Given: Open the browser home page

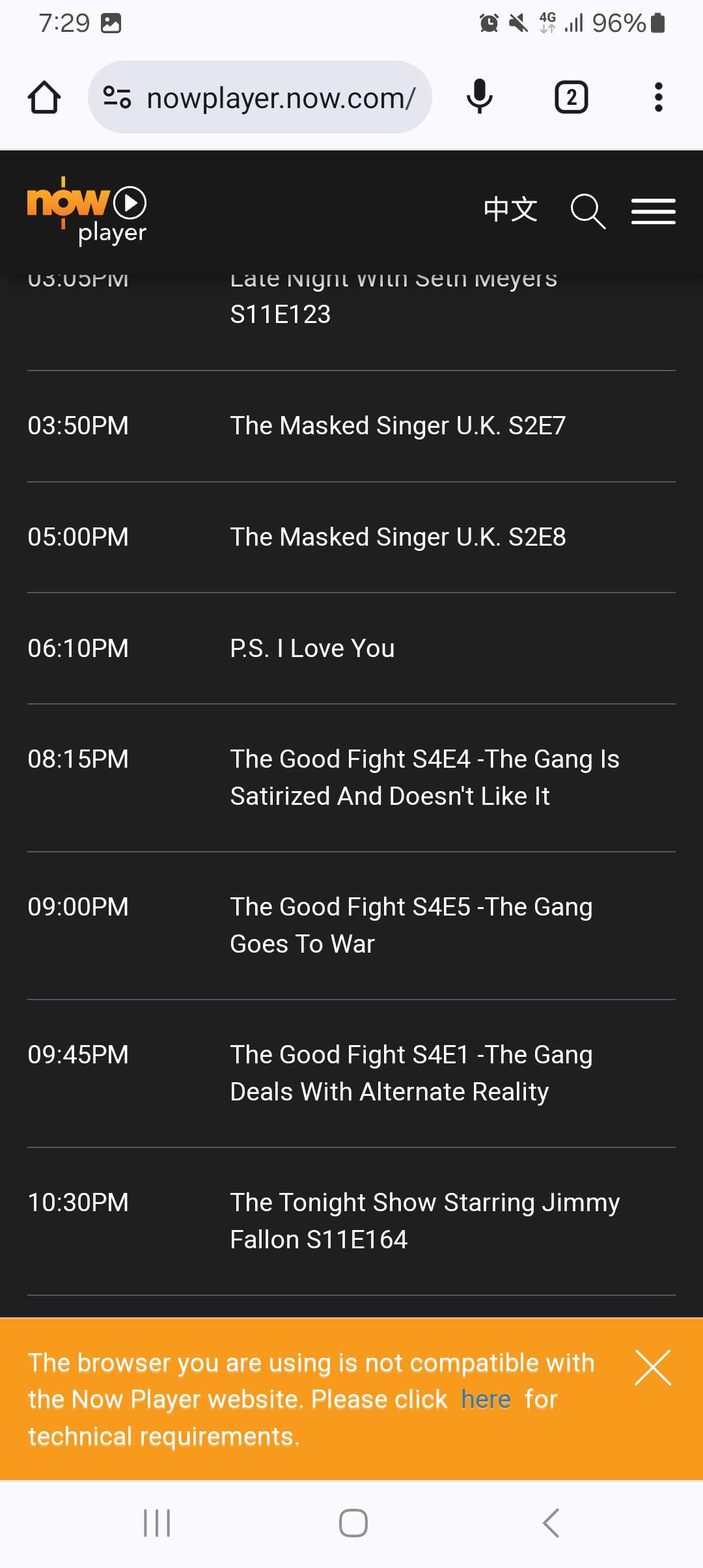Looking at the screenshot, I should tap(44, 98).
